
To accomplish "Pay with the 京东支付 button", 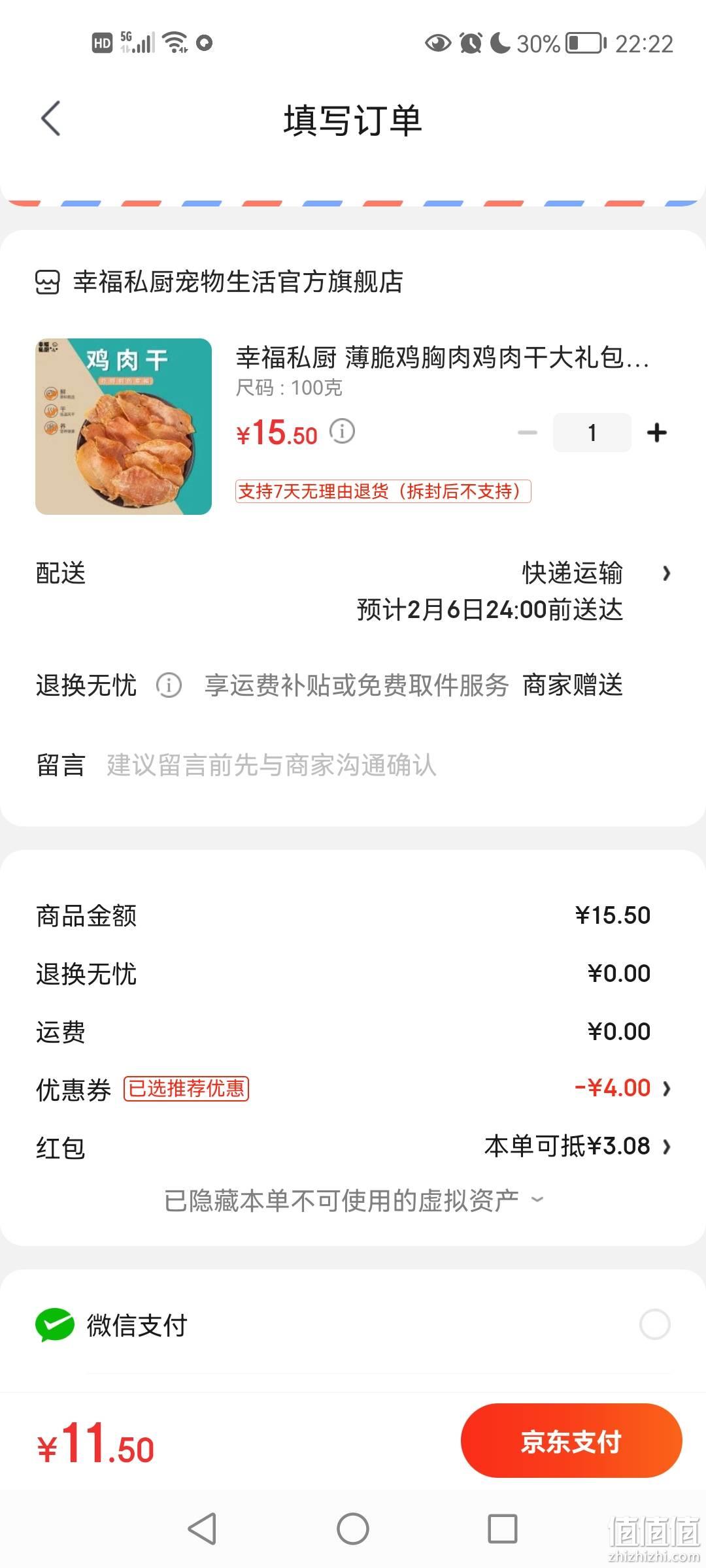I will click(x=571, y=1441).
